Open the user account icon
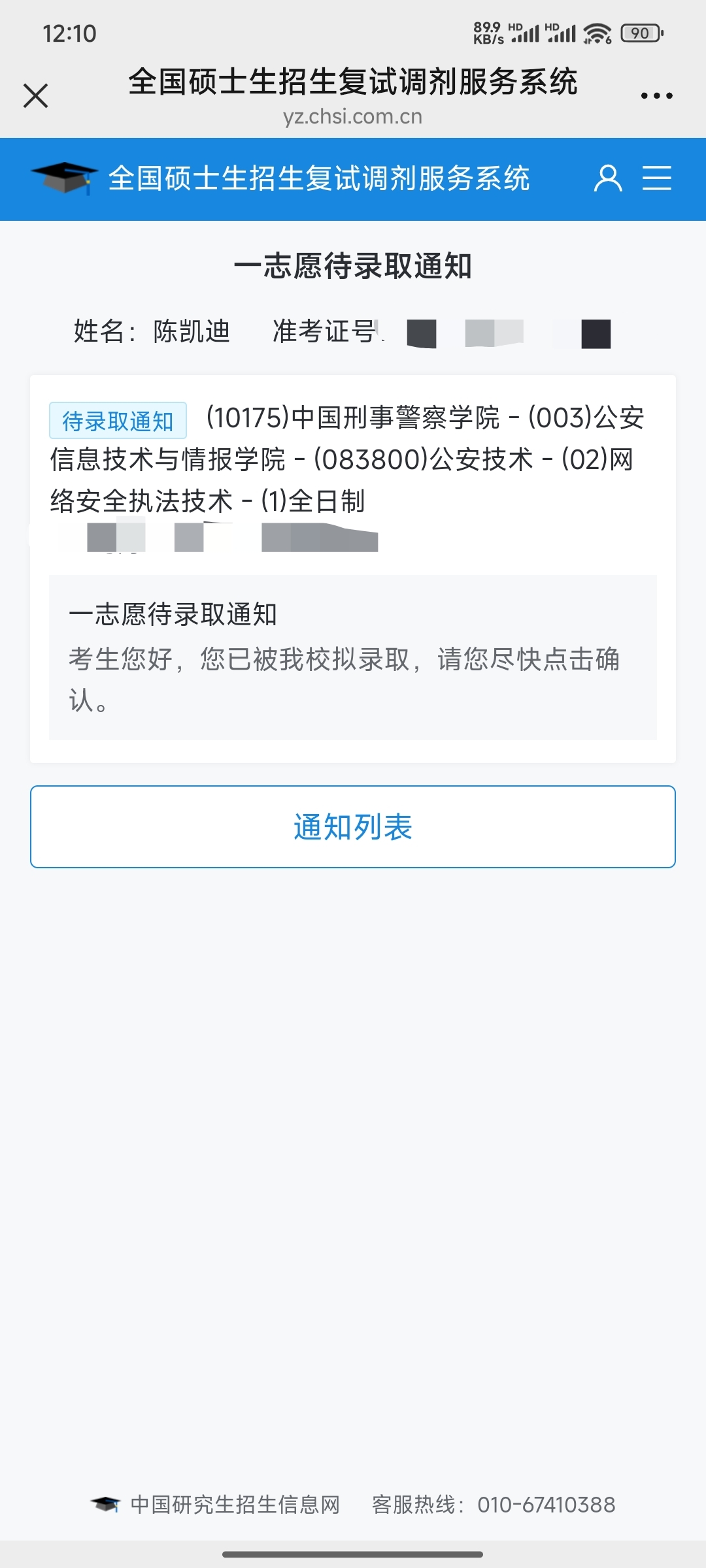This screenshot has width=706, height=1568. coord(607,178)
